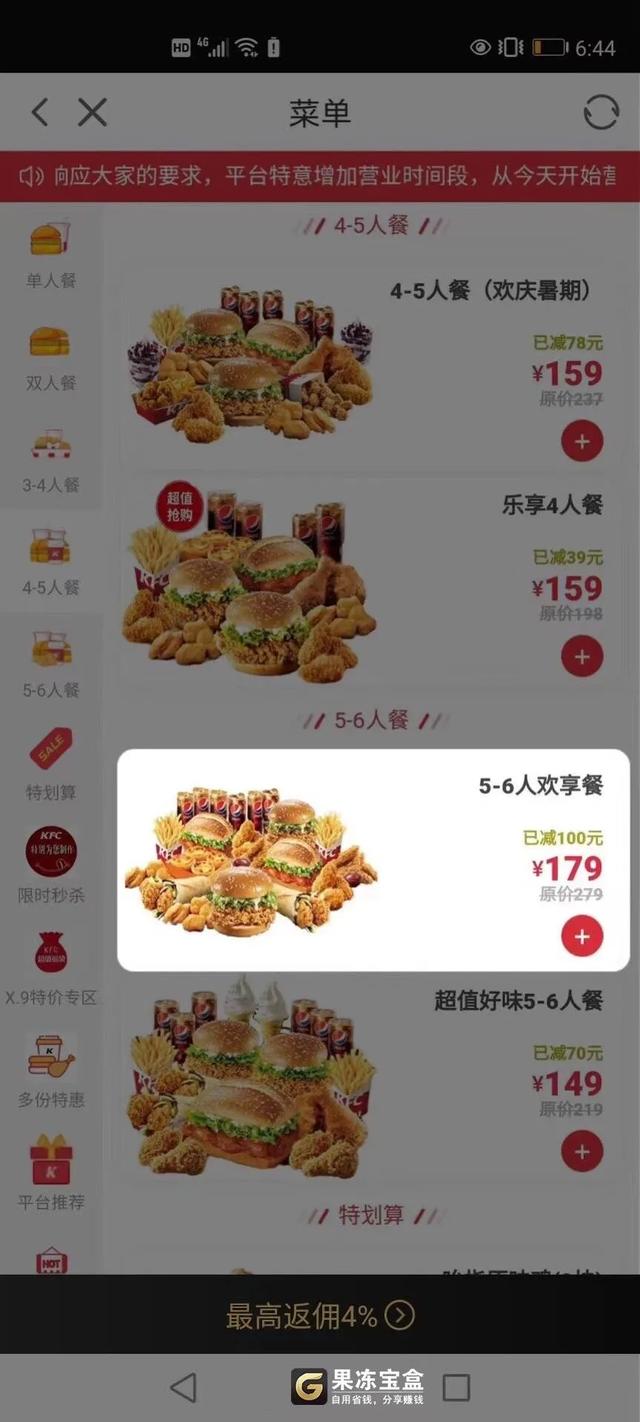Add 5-6人欢享餐 to cart
The height and width of the screenshot is (1422, 640).
[x=582, y=937]
